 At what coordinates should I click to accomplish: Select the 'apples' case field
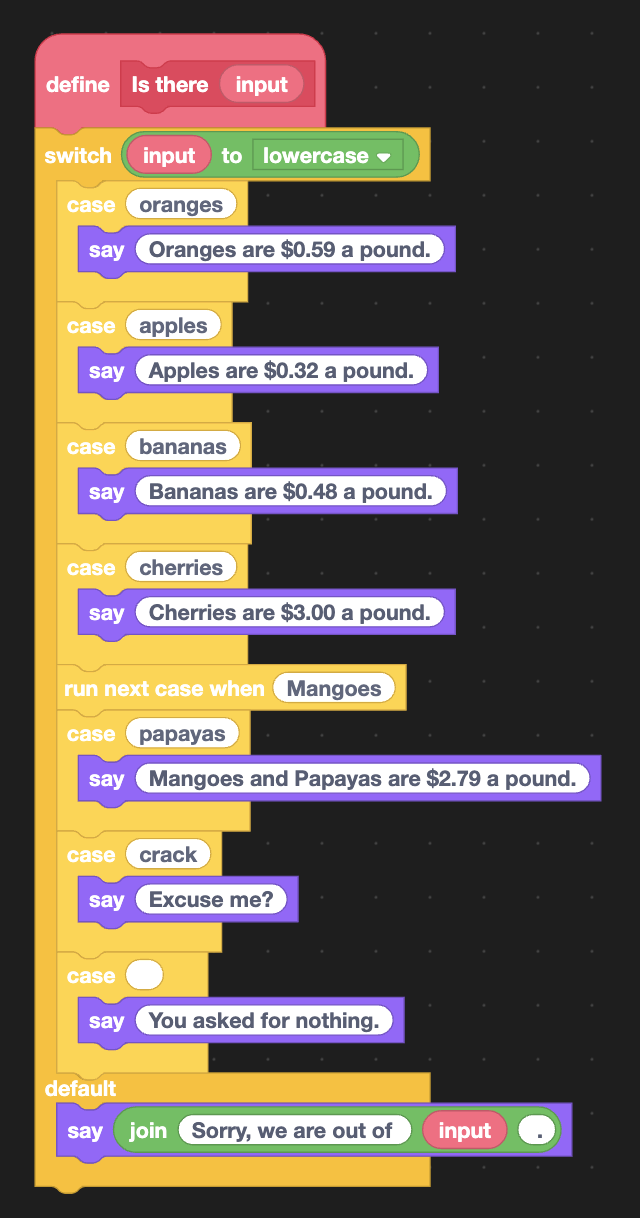(173, 326)
